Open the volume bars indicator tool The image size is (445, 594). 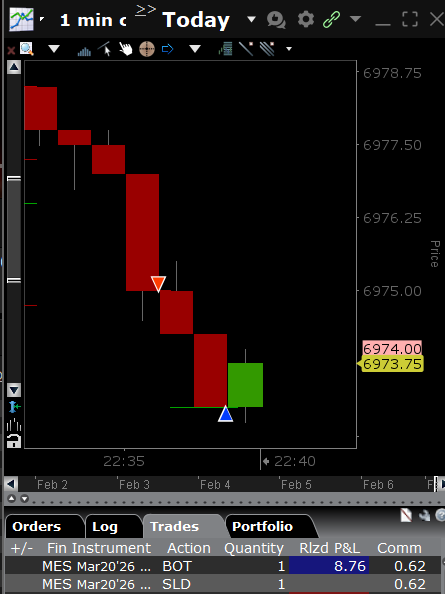pyautogui.click(x=84, y=50)
